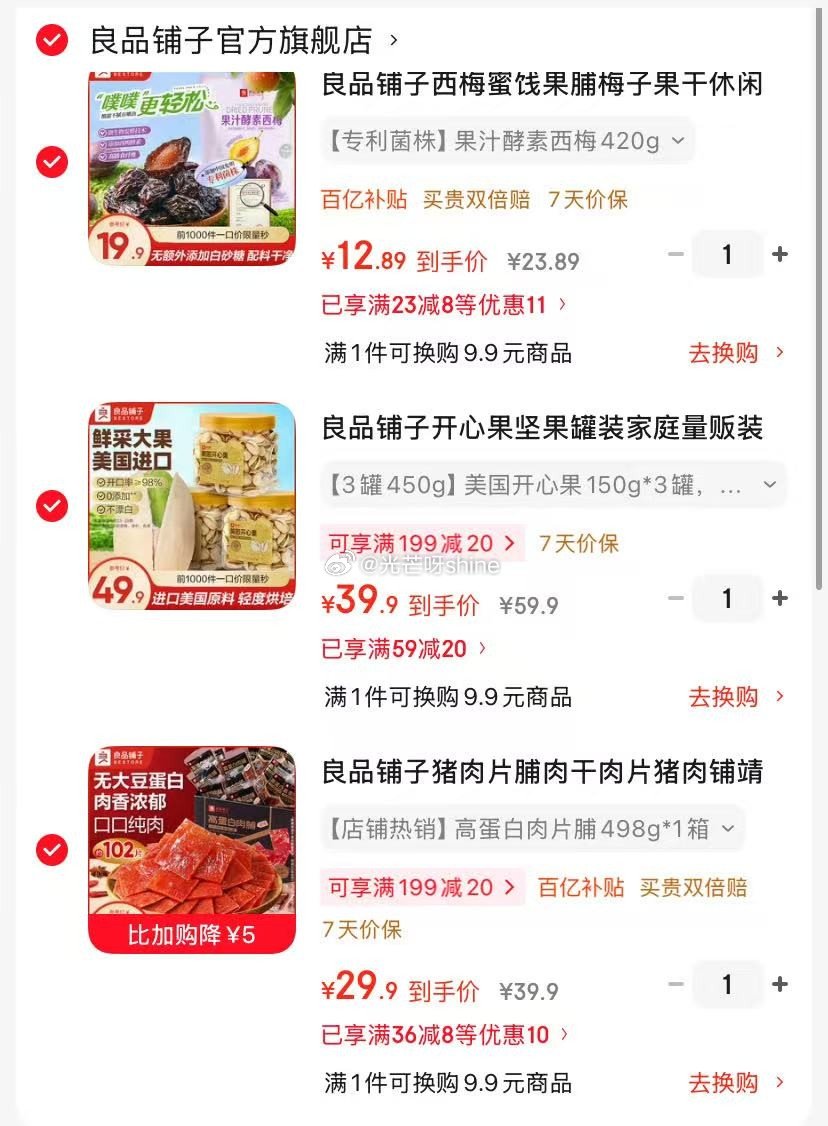Open the 果汁酵素西梅420g spec dropdown
The height and width of the screenshot is (1126, 828).
(x=502, y=140)
